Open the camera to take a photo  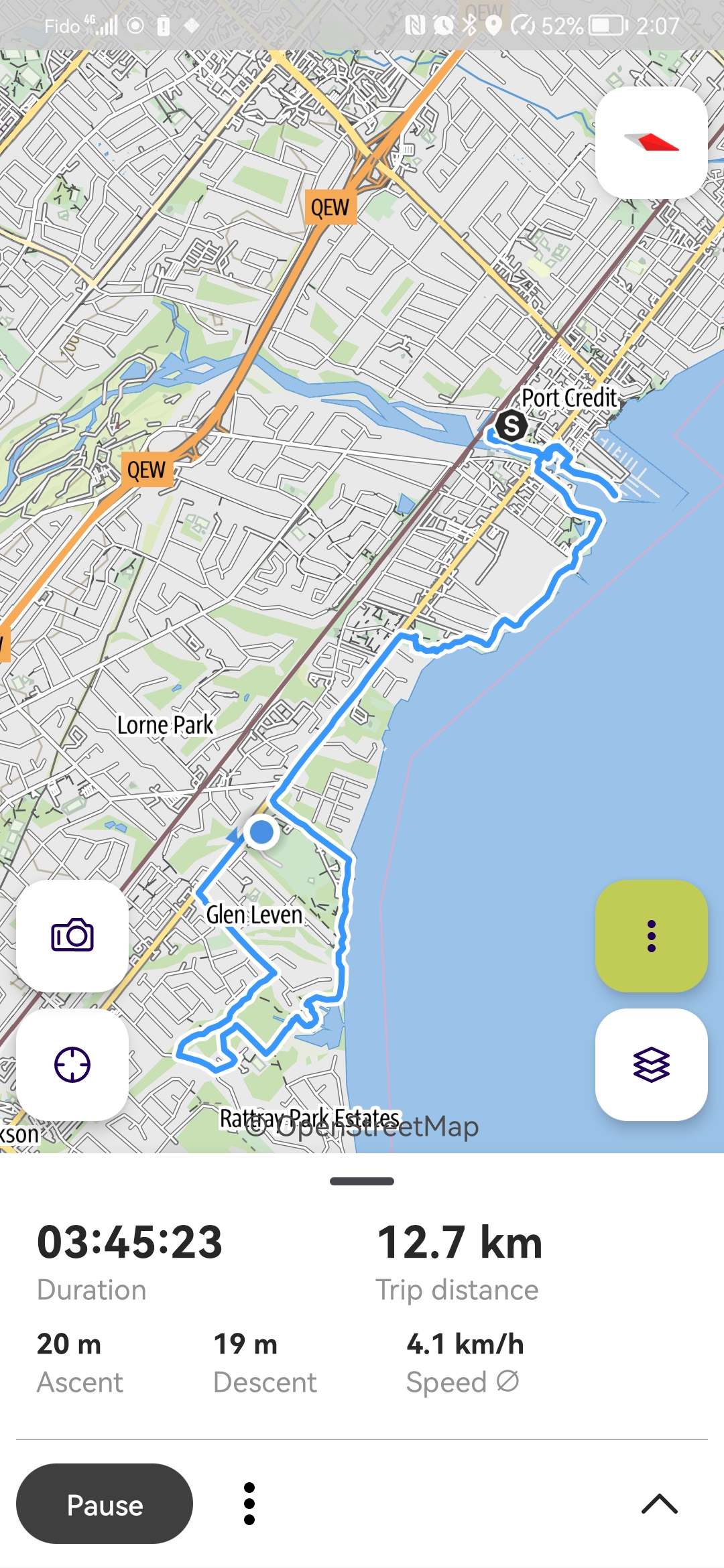pyautogui.click(x=72, y=935)
